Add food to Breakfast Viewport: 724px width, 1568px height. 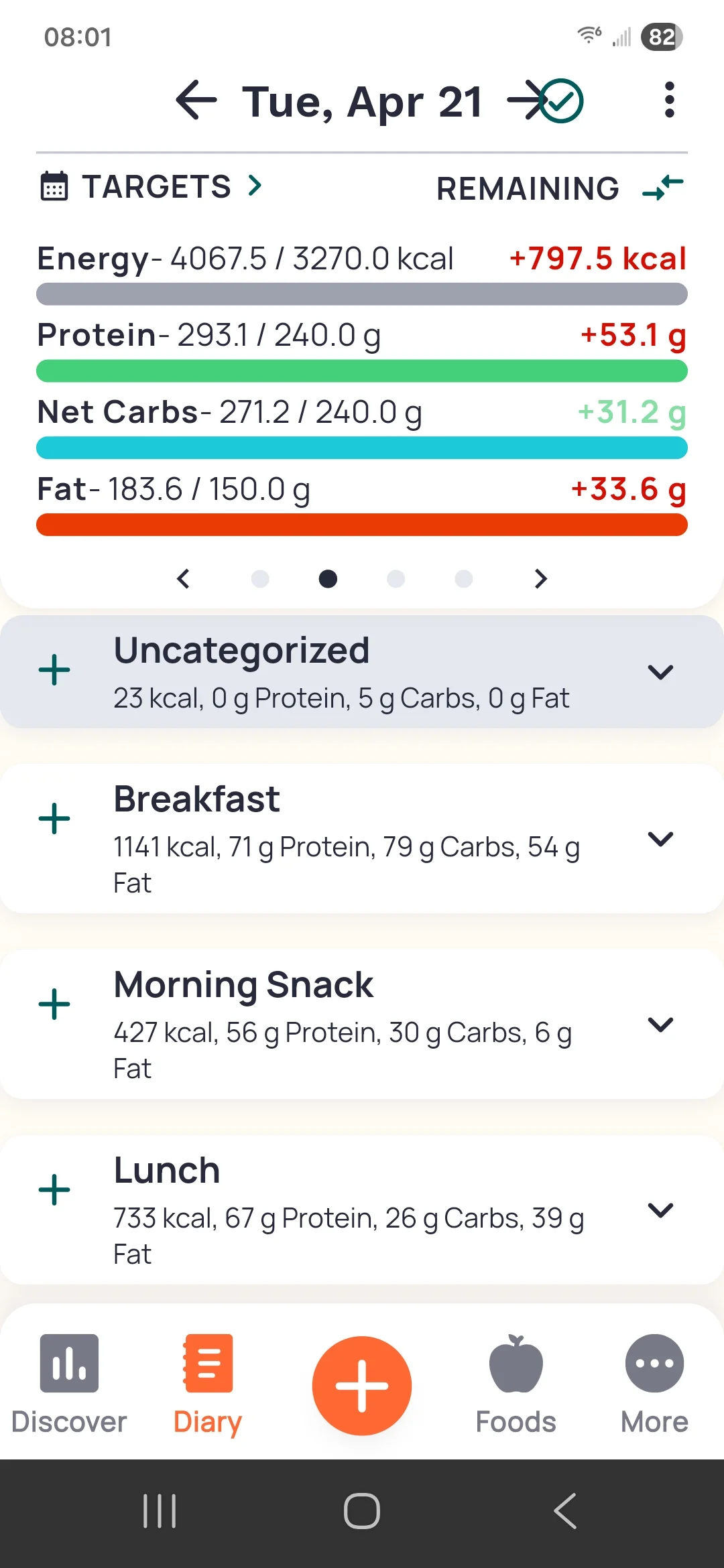pyautogui.click(x=54, y=820)
